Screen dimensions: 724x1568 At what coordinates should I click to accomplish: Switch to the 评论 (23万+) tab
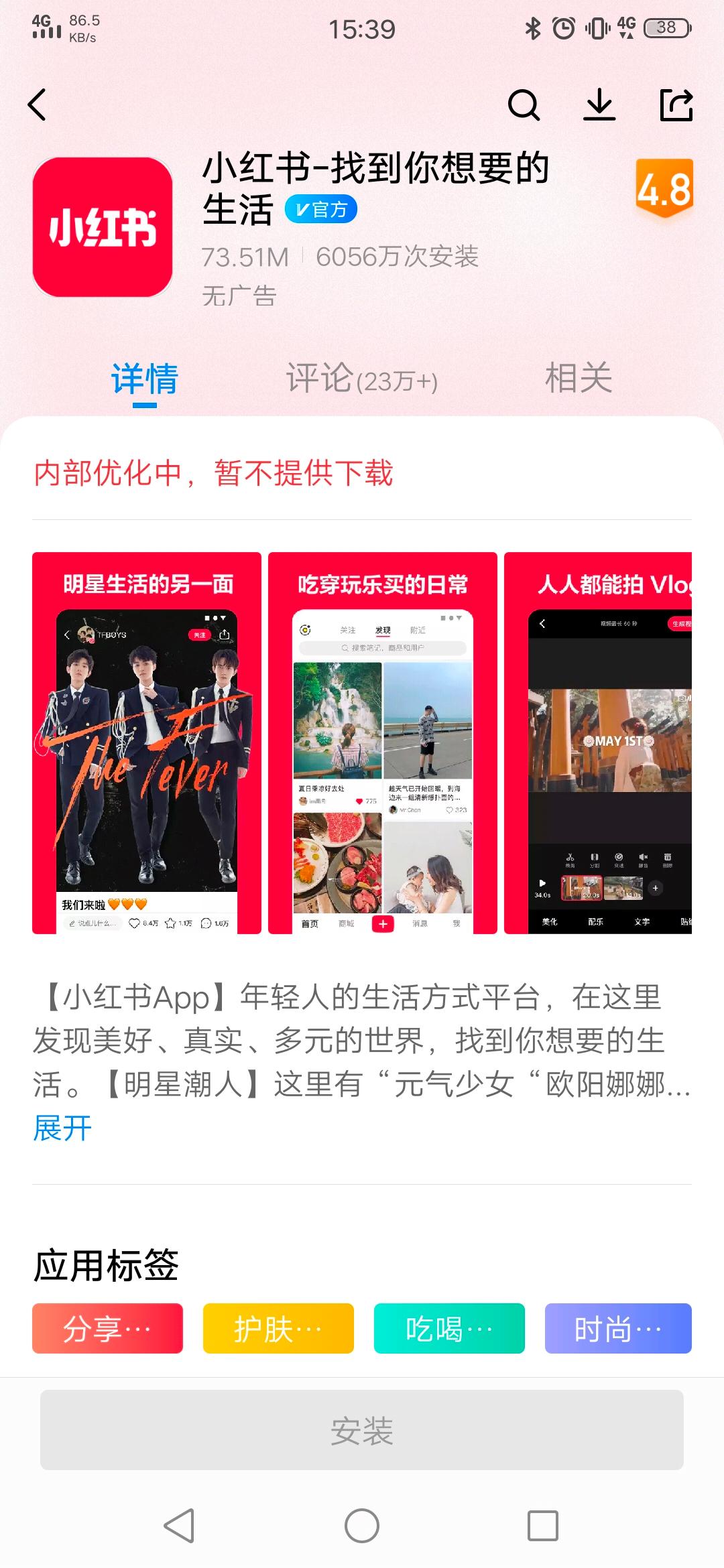(362, 379)
